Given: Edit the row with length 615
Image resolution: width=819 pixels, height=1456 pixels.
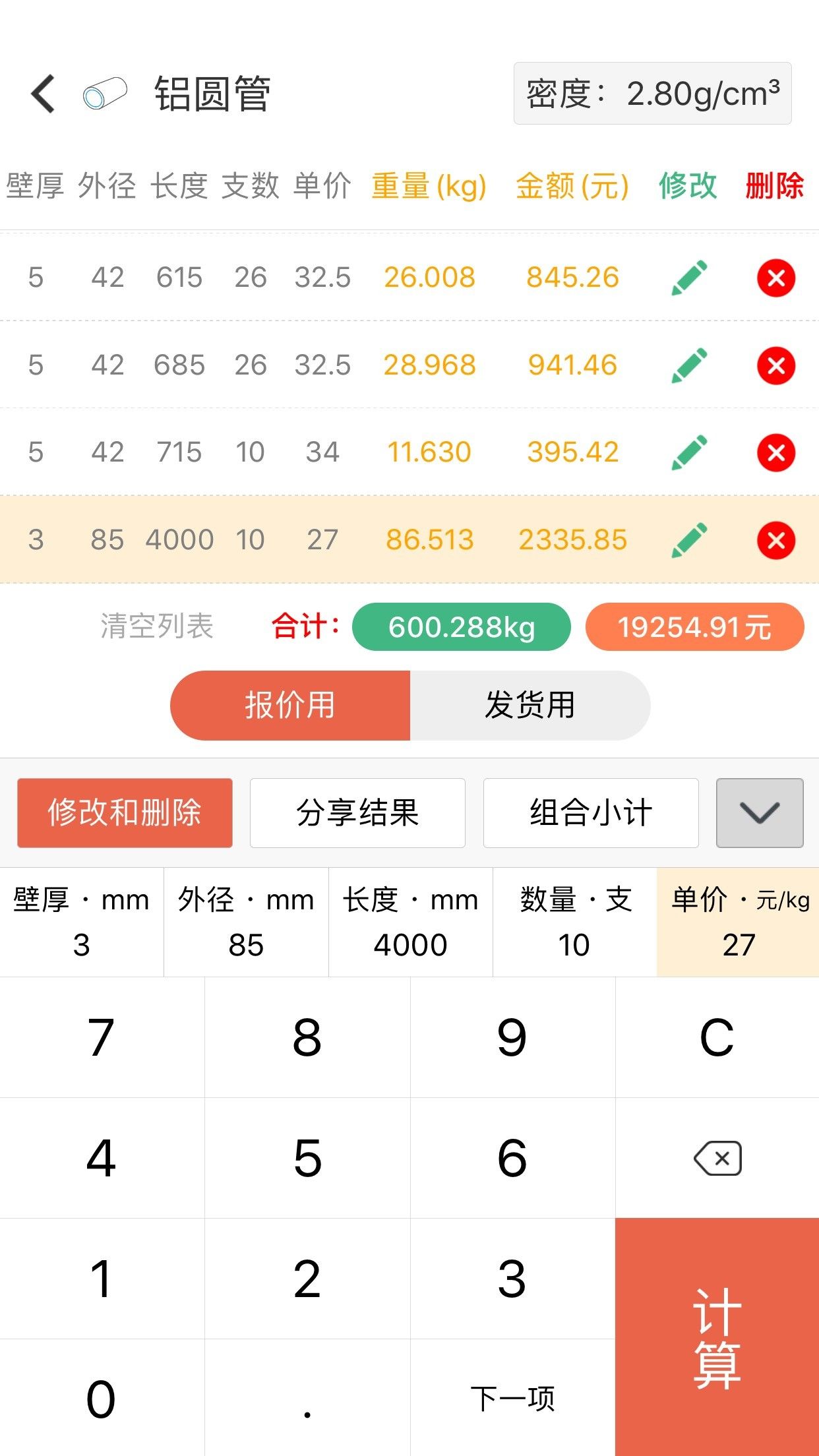Looking at the screenshot, I should (x=689, y=278).
